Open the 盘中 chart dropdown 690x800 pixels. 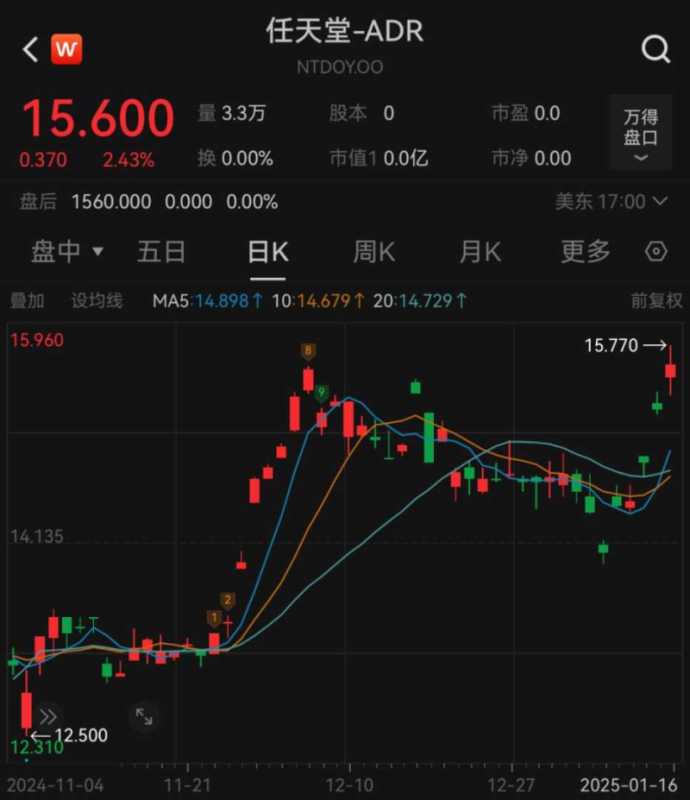pyautogui.click(x=66, y=252)
